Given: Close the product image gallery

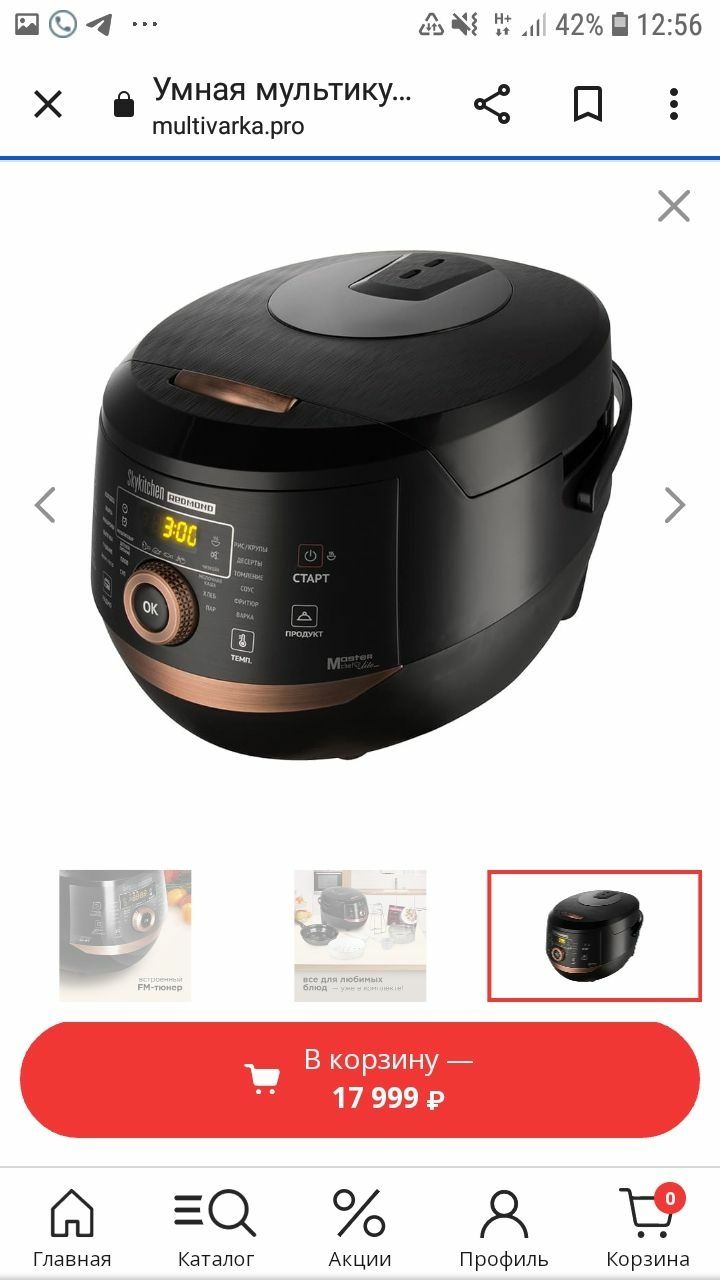Looking at the screenshot, I should pyautogui.click(x=674, y=207).
